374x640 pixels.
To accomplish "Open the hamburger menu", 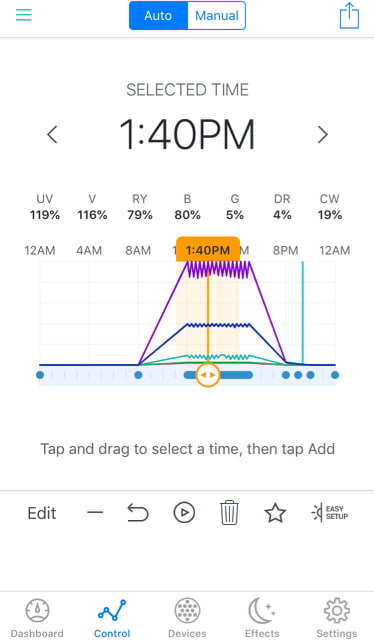I will [x=24, y=15].
